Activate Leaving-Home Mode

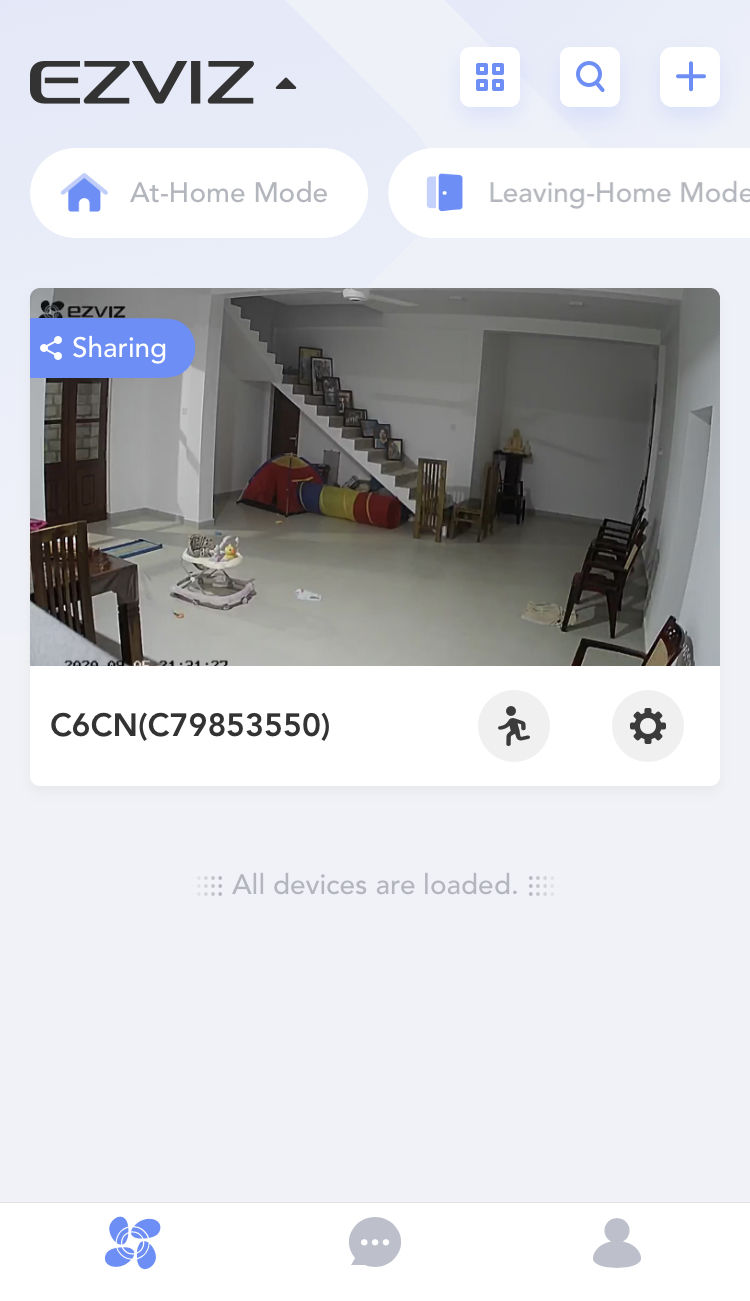[x=570, y=193]
